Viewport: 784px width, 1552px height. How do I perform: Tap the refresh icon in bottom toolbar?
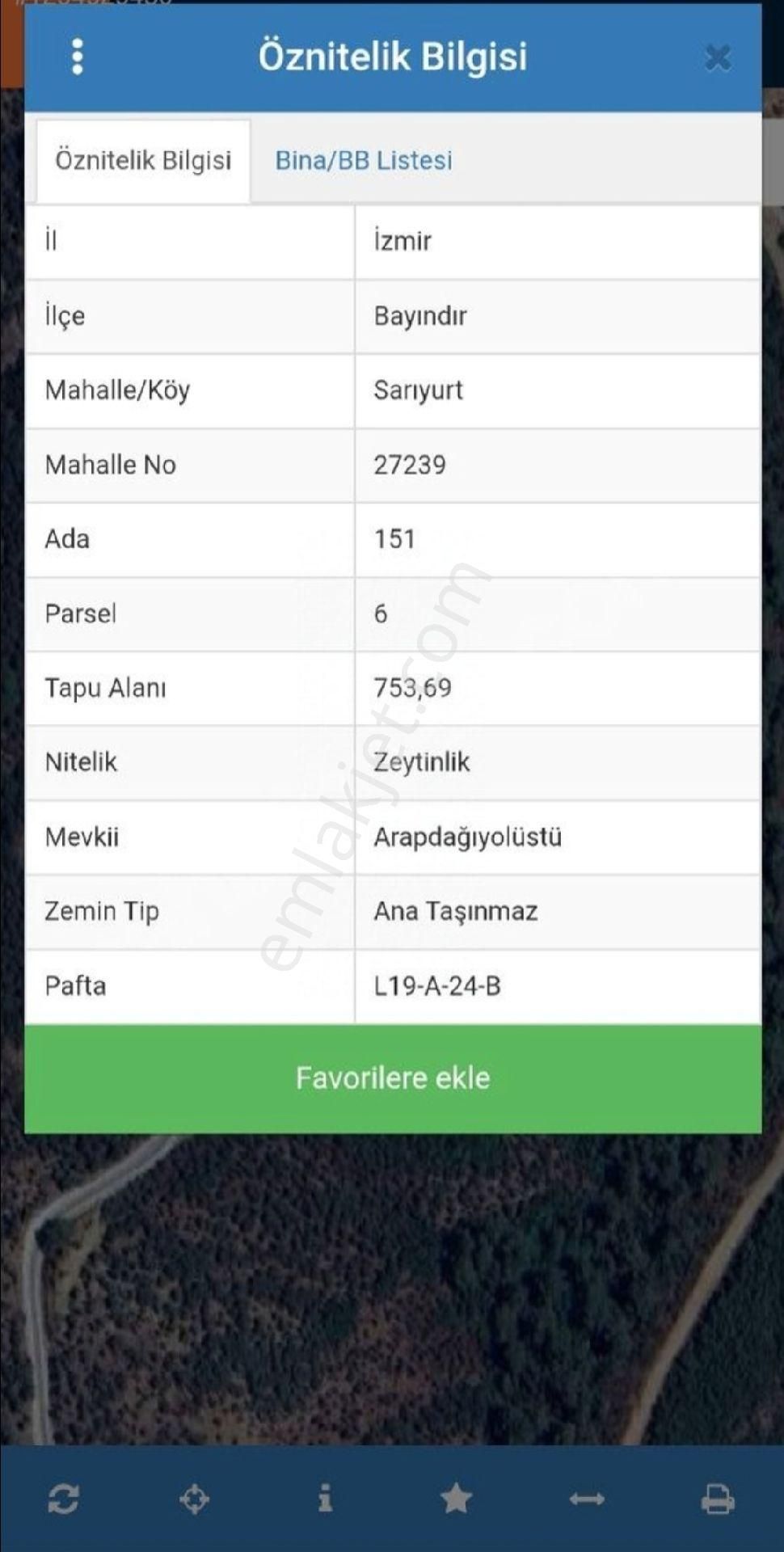[x=64, y=1499]
